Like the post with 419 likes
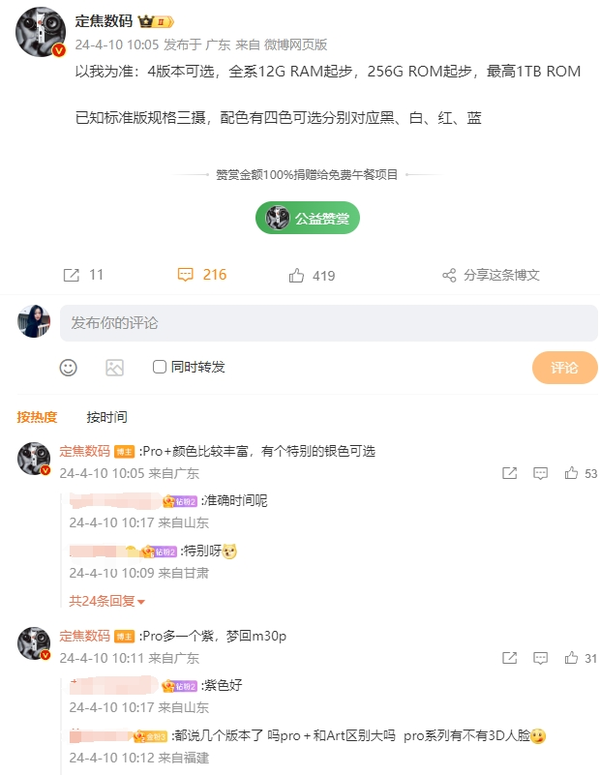The height and width of the screenshot is (775, 600). (x=311, y=275)
